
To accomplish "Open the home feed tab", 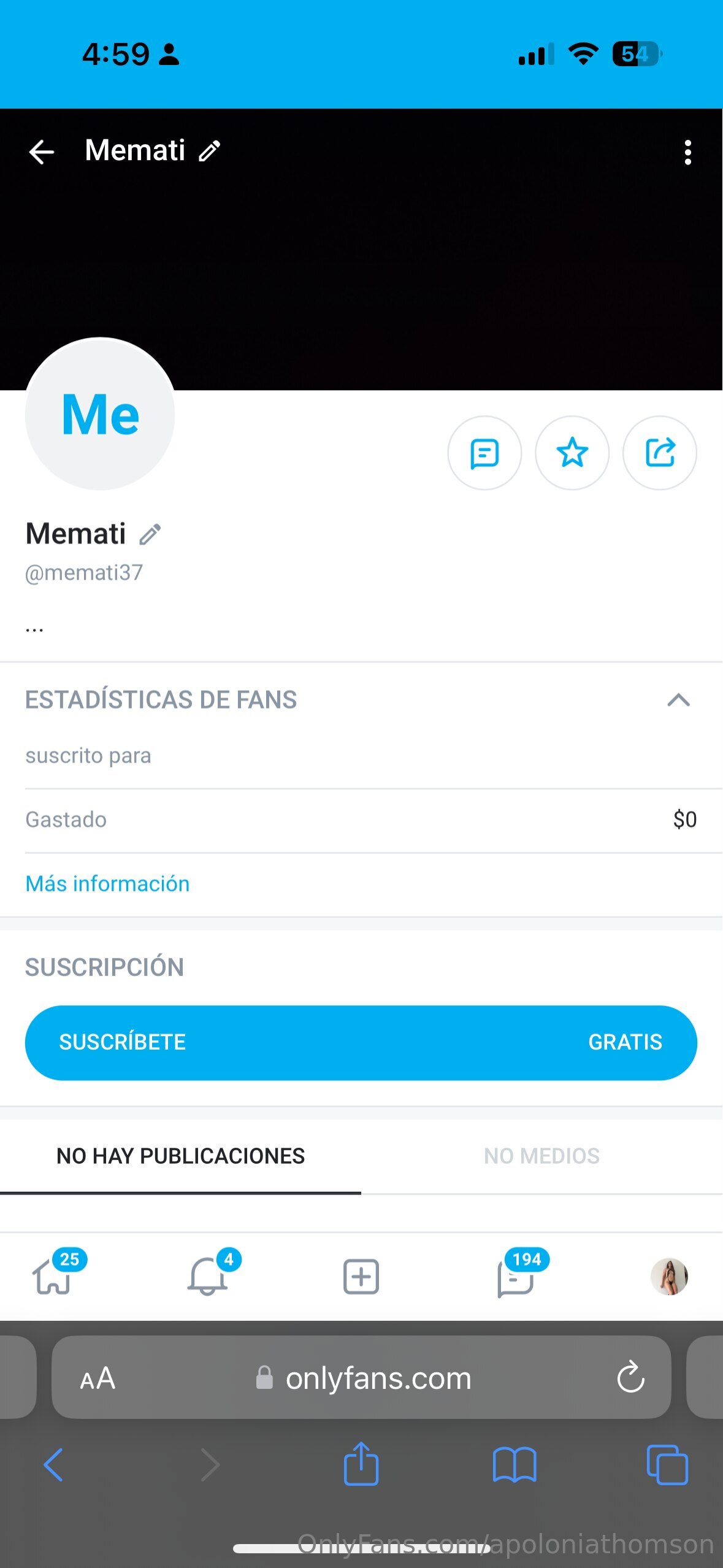I will coord(52,1277).
